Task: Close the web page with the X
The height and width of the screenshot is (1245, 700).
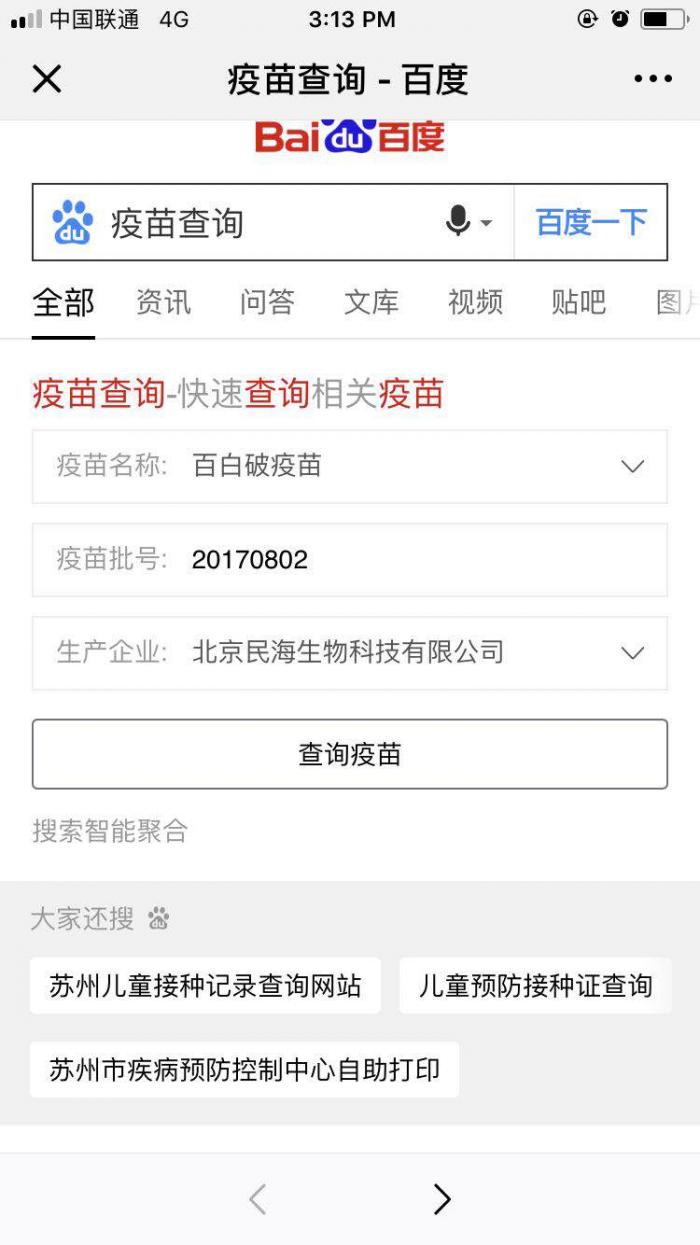Action: [x=47, y=79]
